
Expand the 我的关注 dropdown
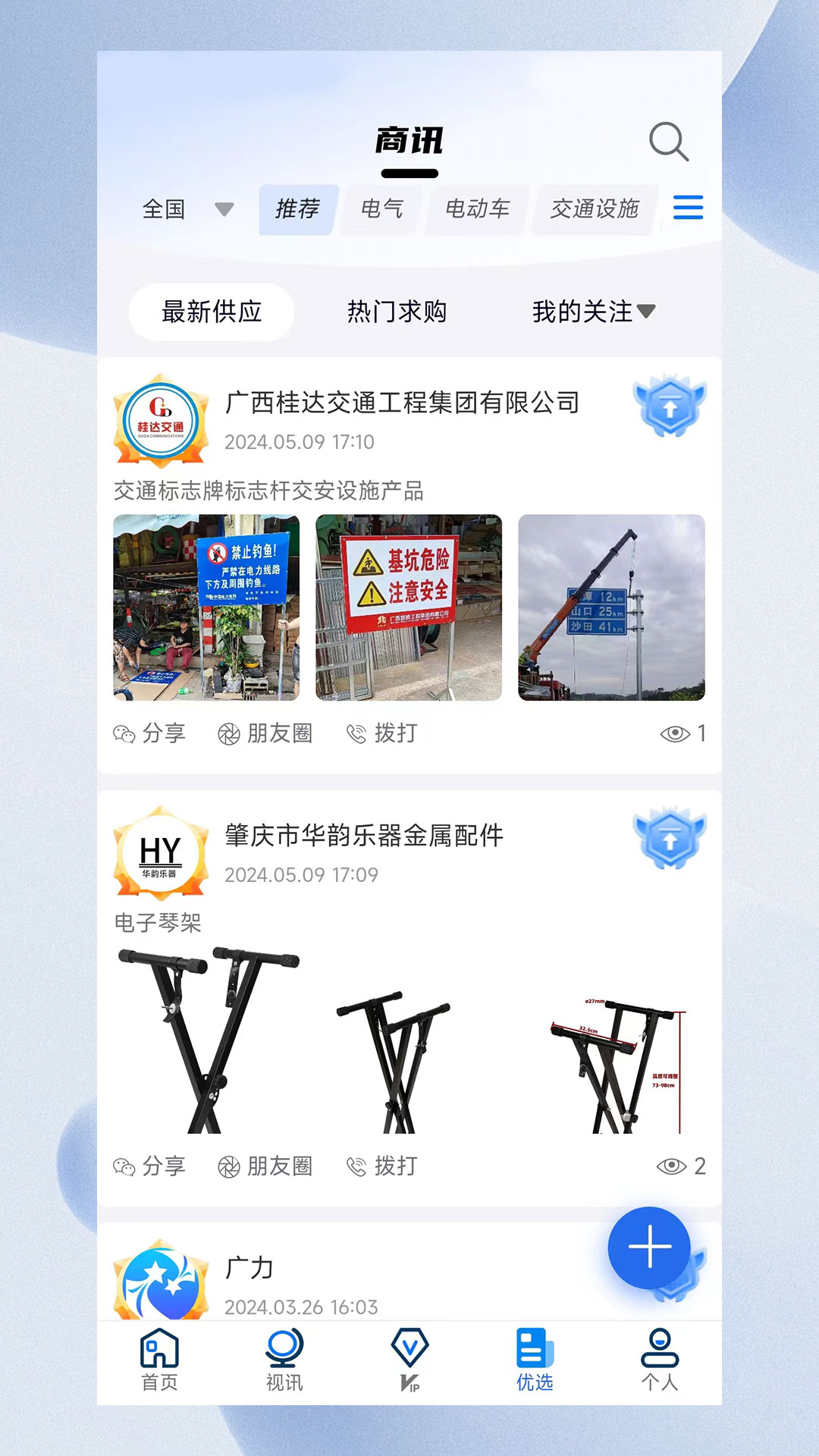tap(593, 312)
